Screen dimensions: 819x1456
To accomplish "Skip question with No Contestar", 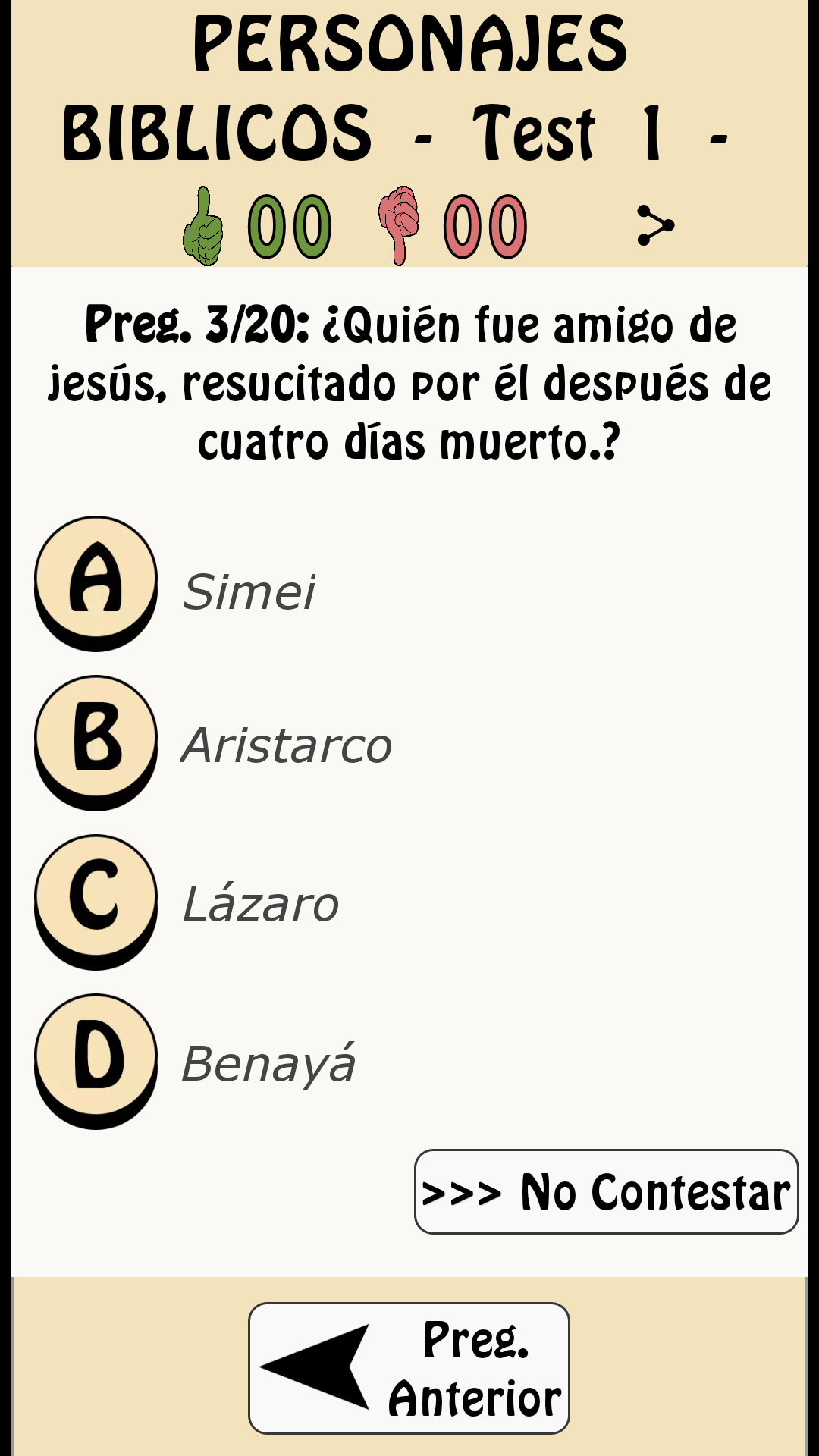I will (606, 1191).
